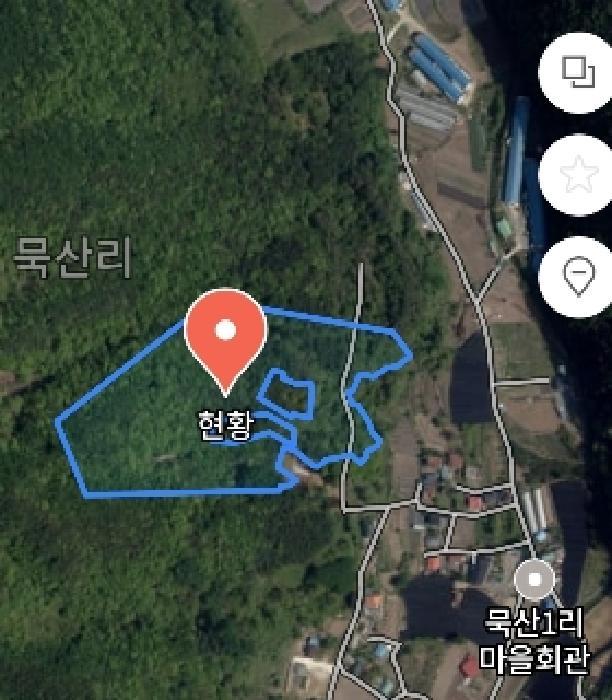Tap the star favorite button
Screen dimensions: 612x700
[578, 175]
